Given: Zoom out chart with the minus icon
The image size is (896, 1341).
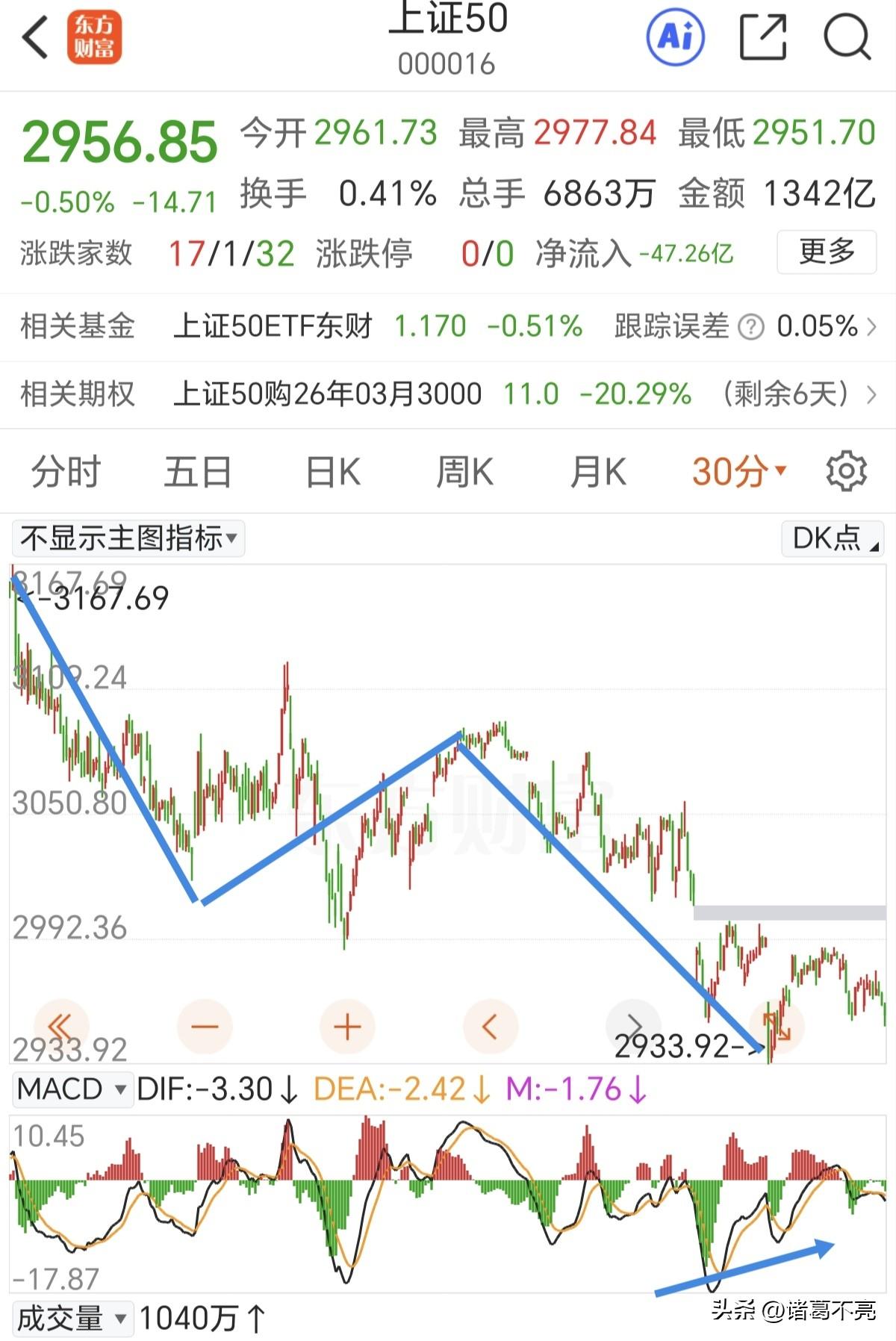Looking at the screenshot, I should pyautogui.click(x=205, y=1027).
